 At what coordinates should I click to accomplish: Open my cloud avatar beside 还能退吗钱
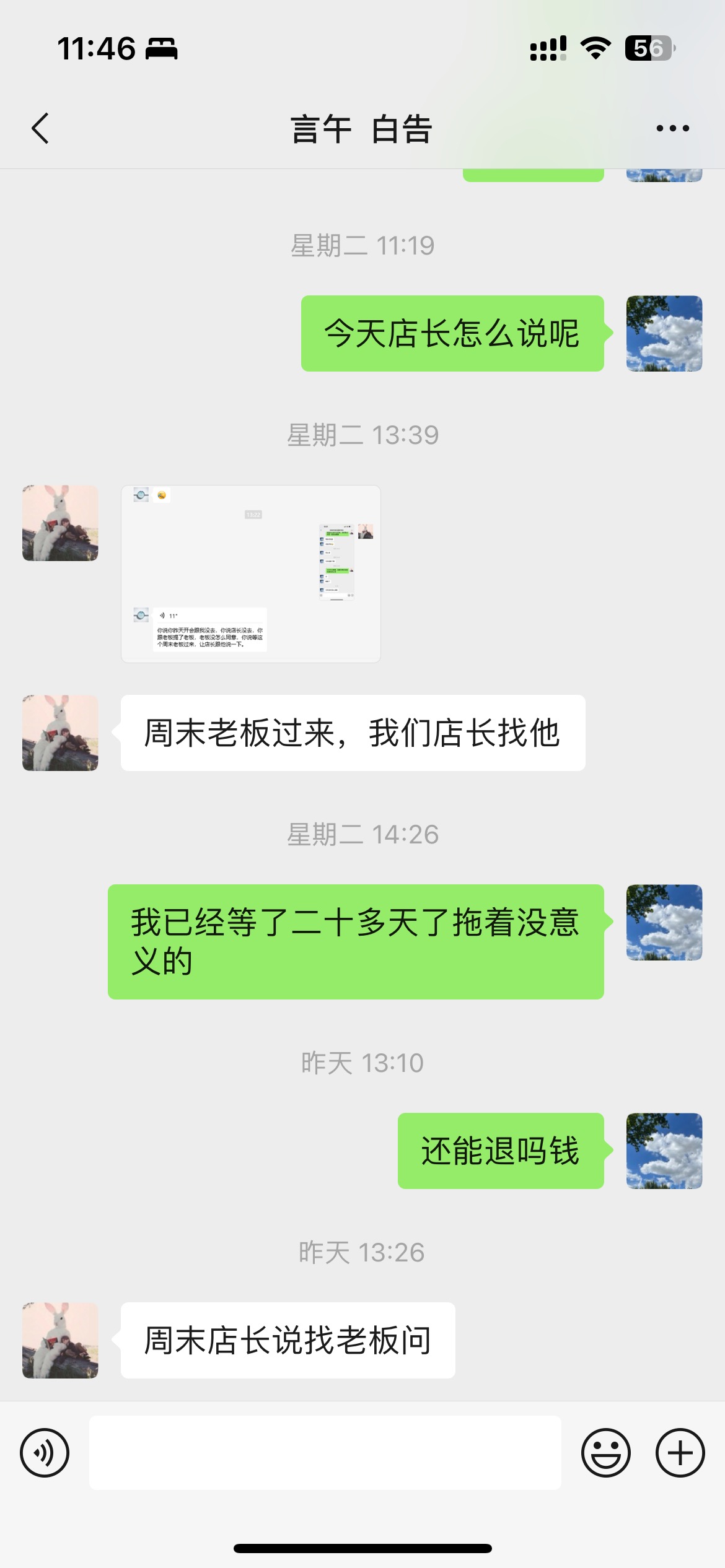coord(664,1151)
